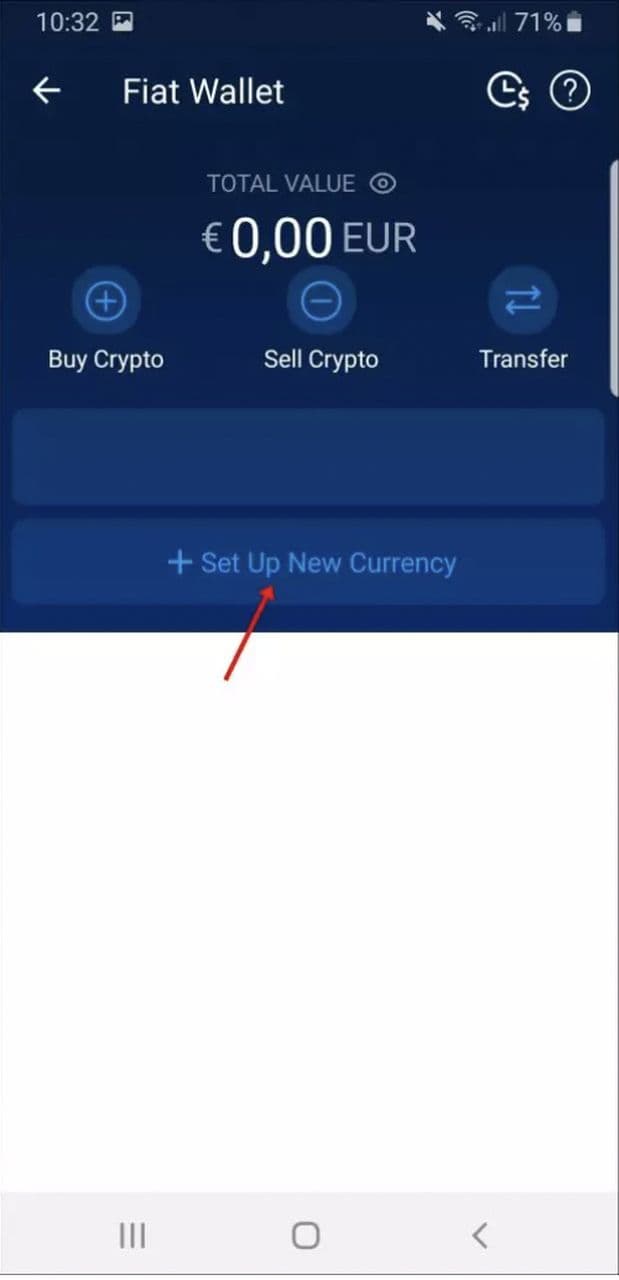Image resolution: width=619 pixels, height=1280 pixels.
Task: Hide the total value with eye icon
Action: (x=383, y=184)
